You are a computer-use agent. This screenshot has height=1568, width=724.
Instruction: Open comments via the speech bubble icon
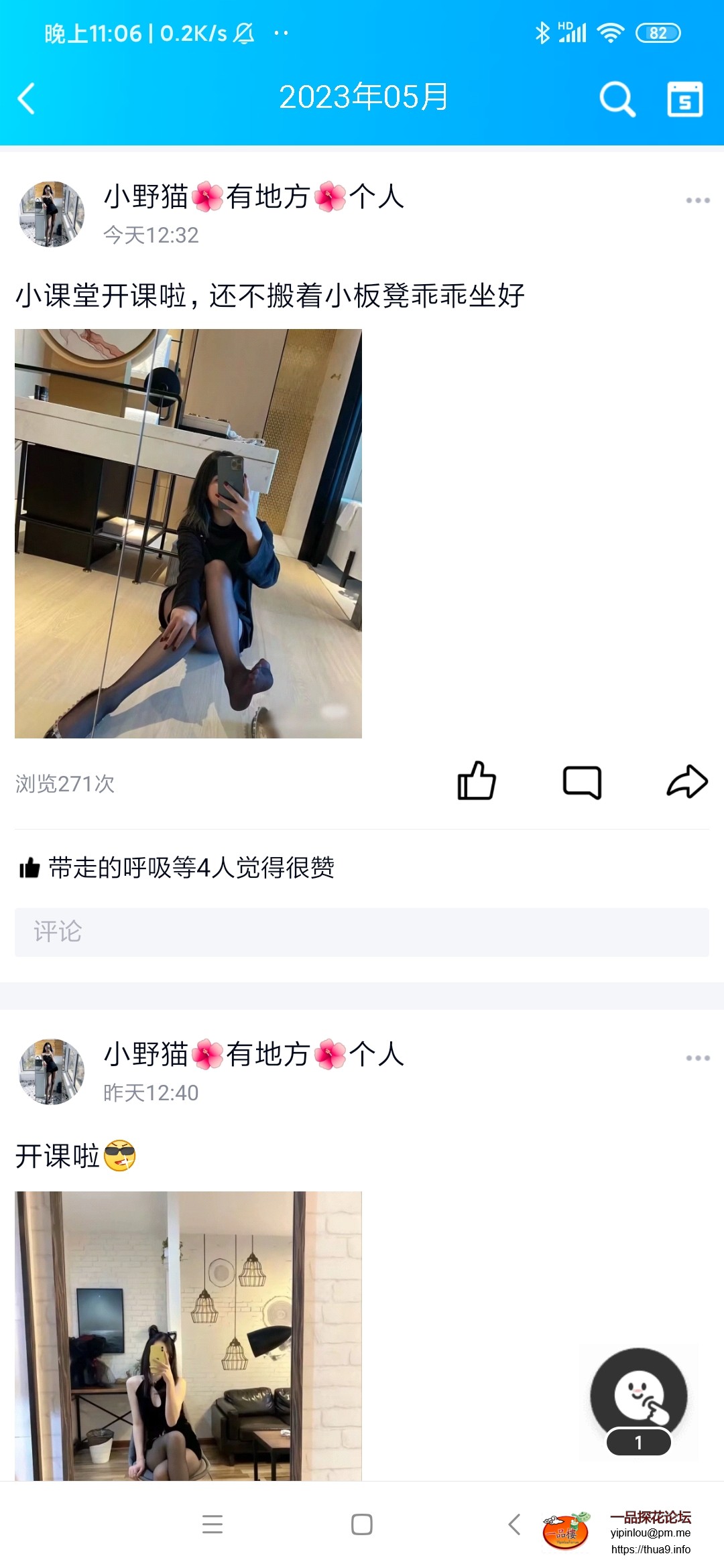point(583,781)
